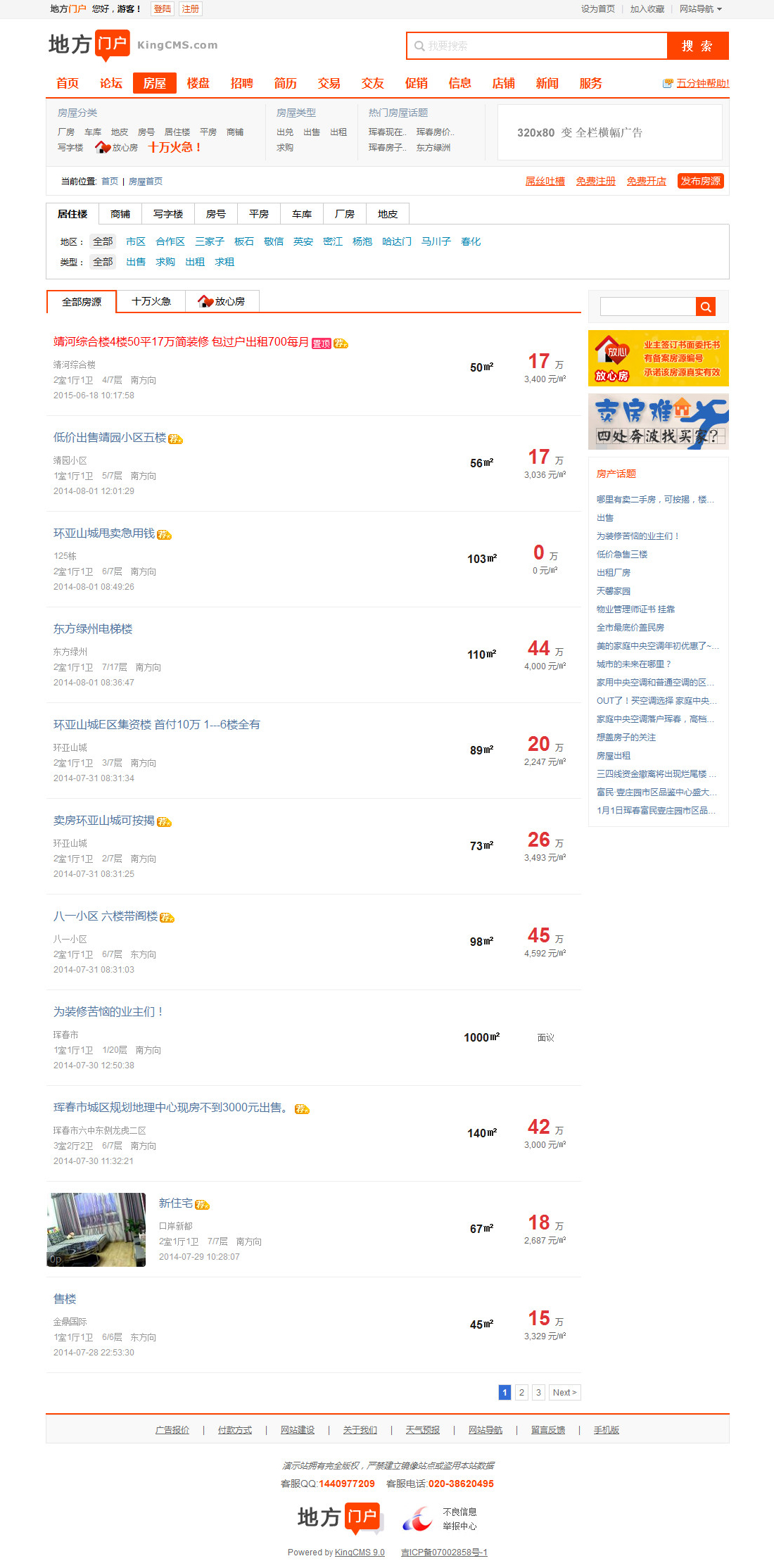Open the 新住宅 listing photo
The height and width of the screenshot is (1568, 774).
tap(96, 1229)
